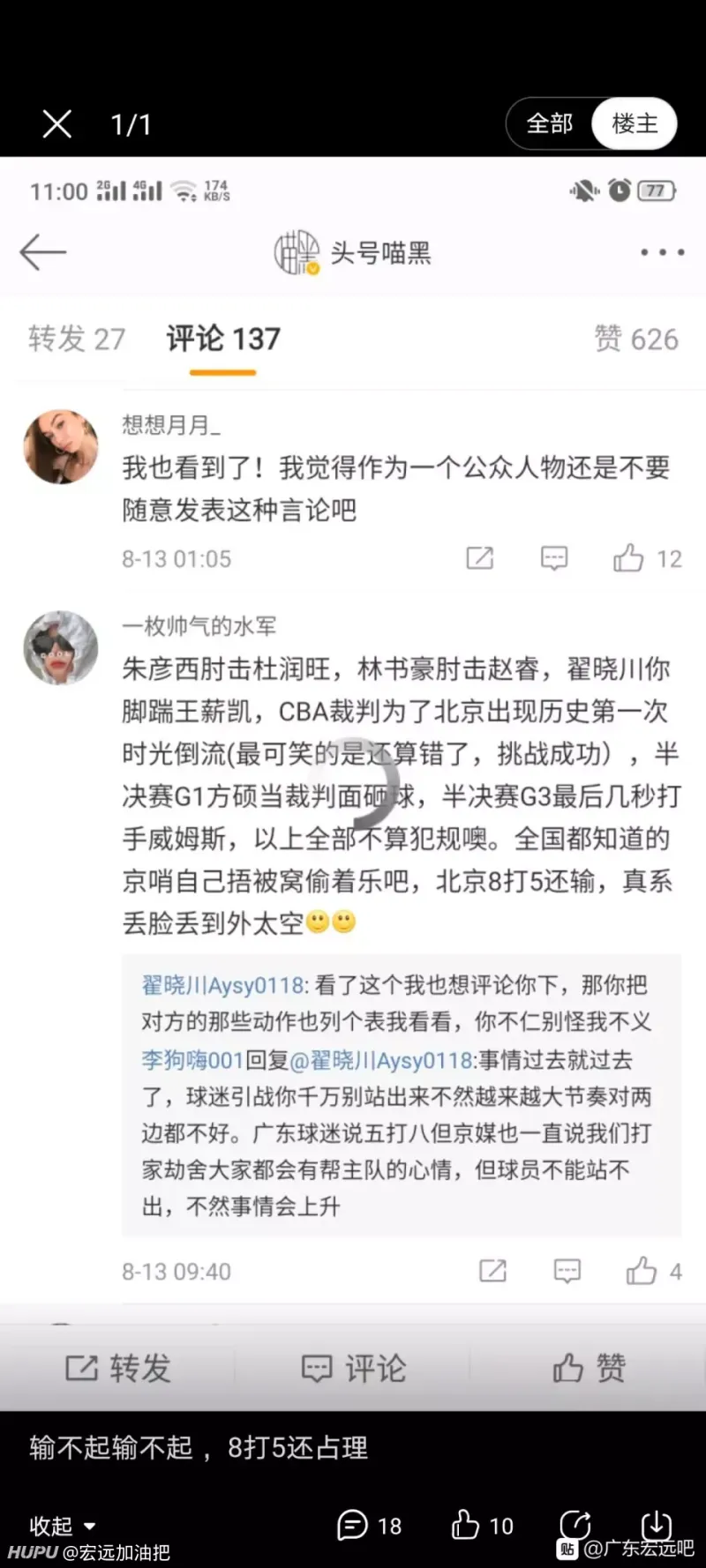Select the 楼主 filter
Viewport: 706px width, 1568px height.
(x=635, y=123)
